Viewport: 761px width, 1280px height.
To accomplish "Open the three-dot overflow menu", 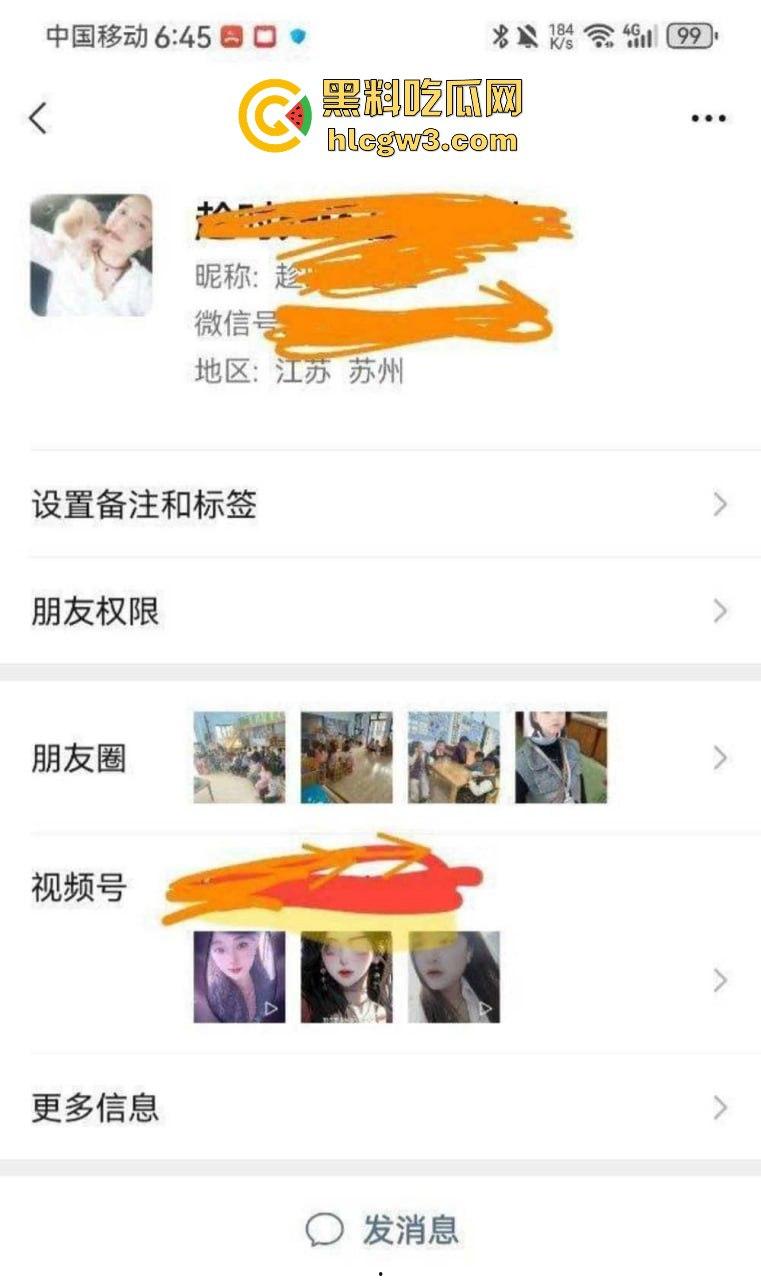I will (708, 118).
